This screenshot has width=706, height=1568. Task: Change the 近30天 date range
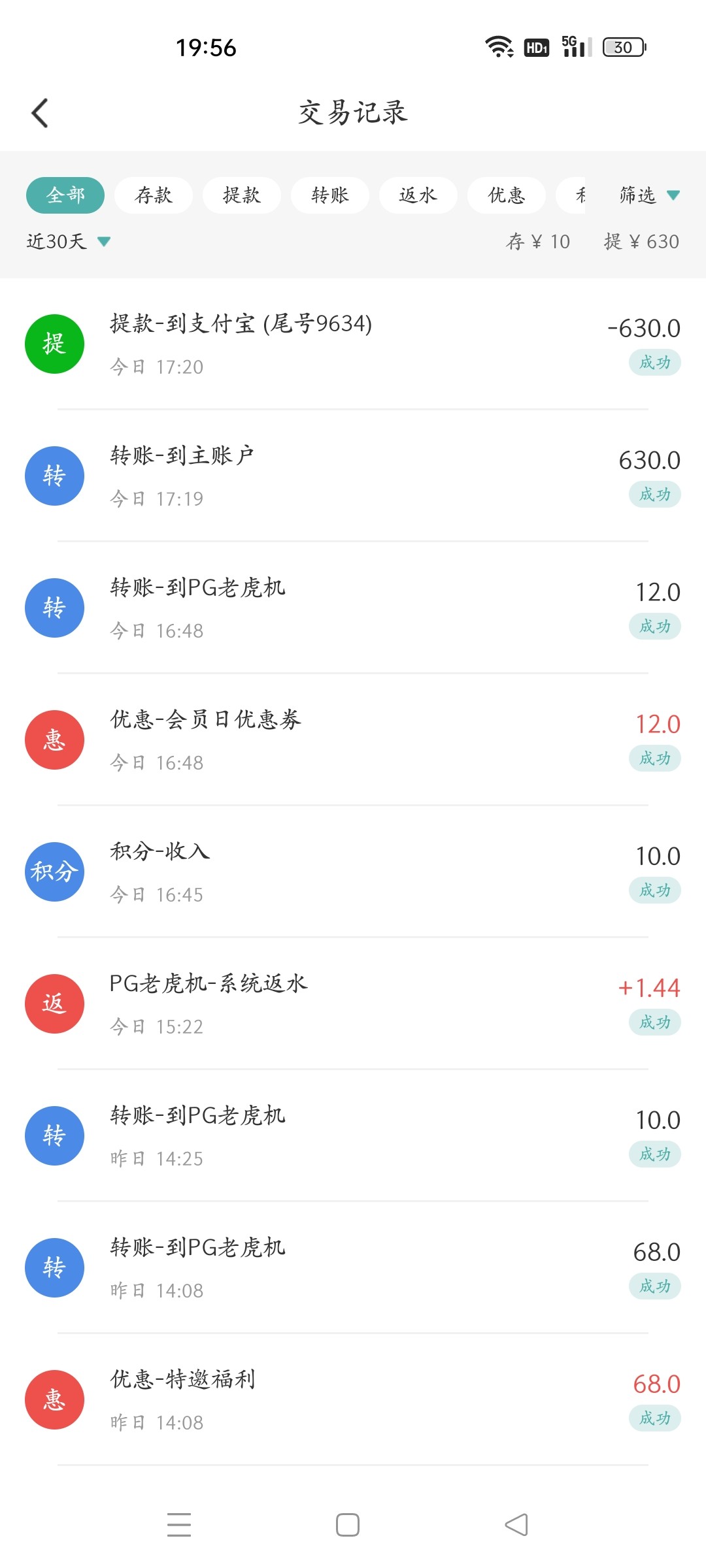(x=68, y=242)
